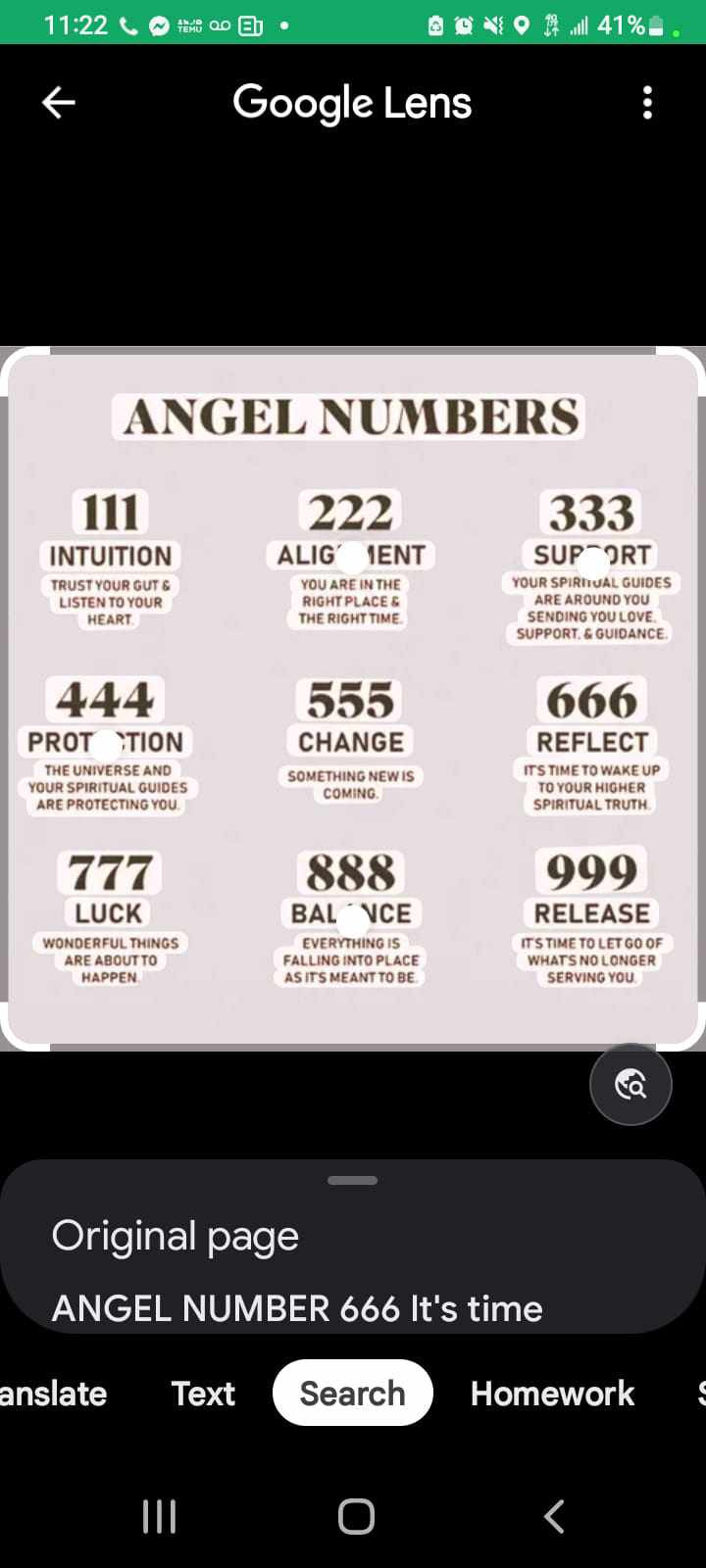
Task: Tap the system home button
Action: 356,1516
